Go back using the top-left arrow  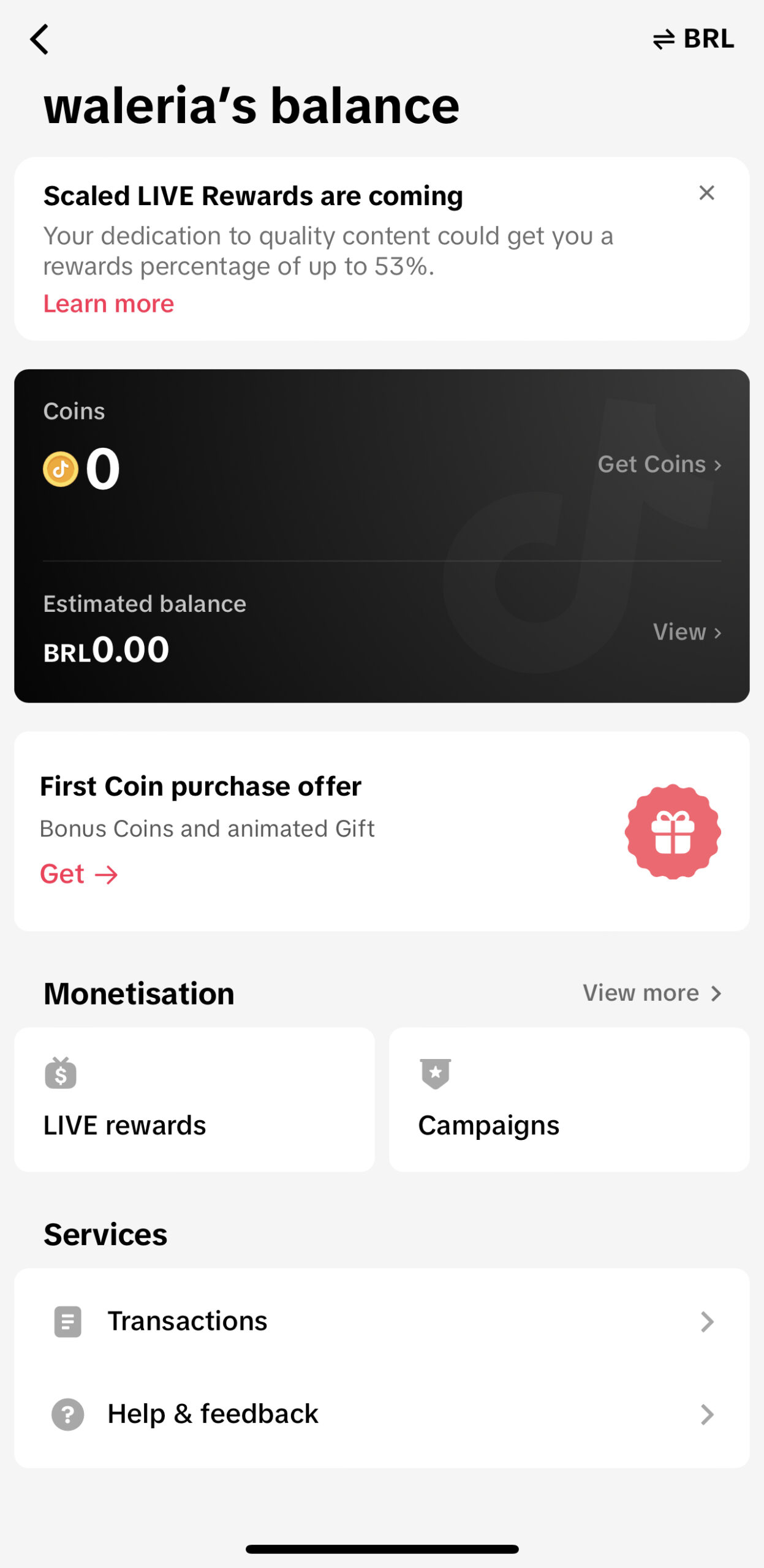(x=40, y=40)
